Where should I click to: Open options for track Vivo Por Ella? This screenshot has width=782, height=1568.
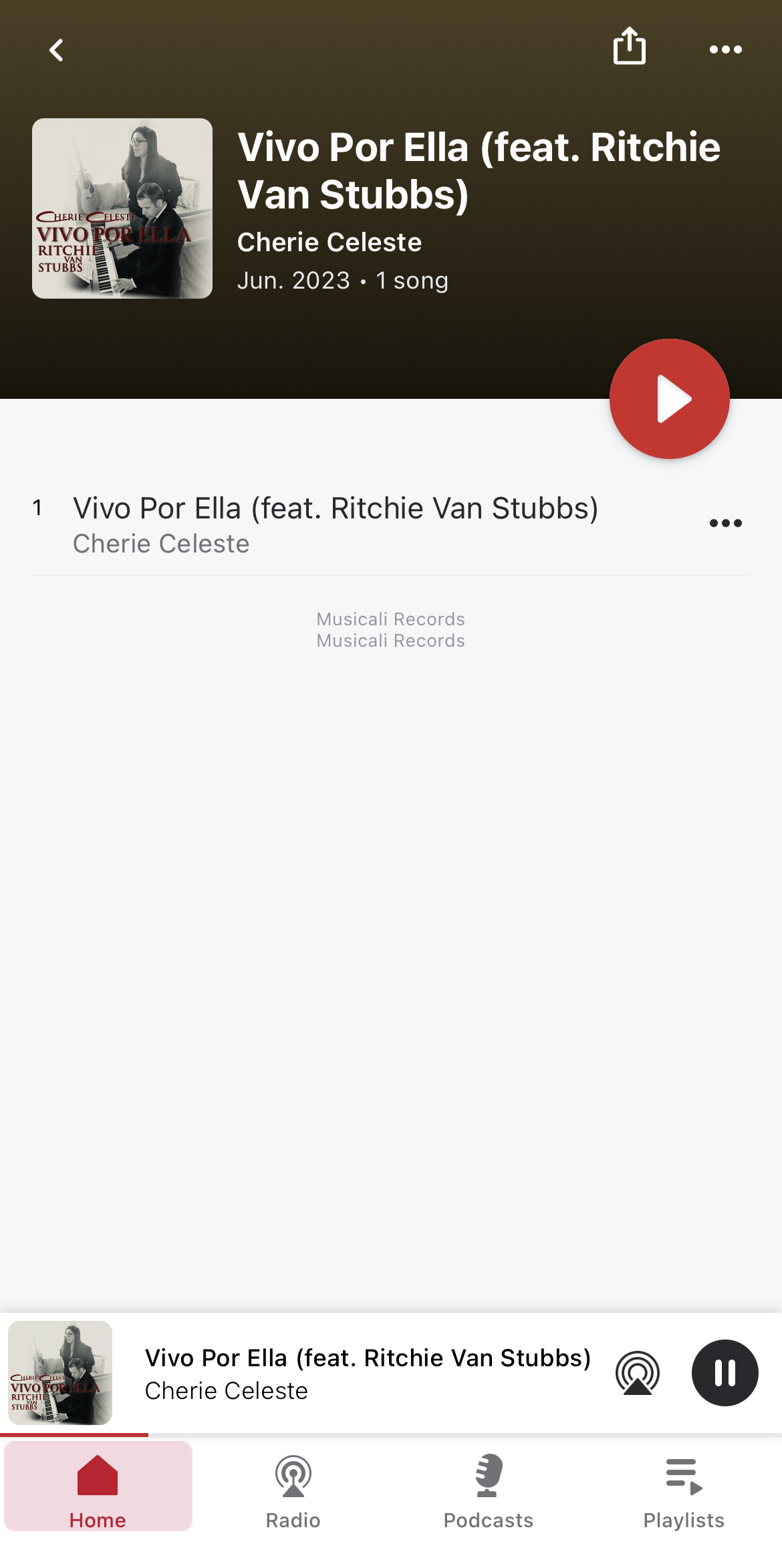tap(725, 523)
